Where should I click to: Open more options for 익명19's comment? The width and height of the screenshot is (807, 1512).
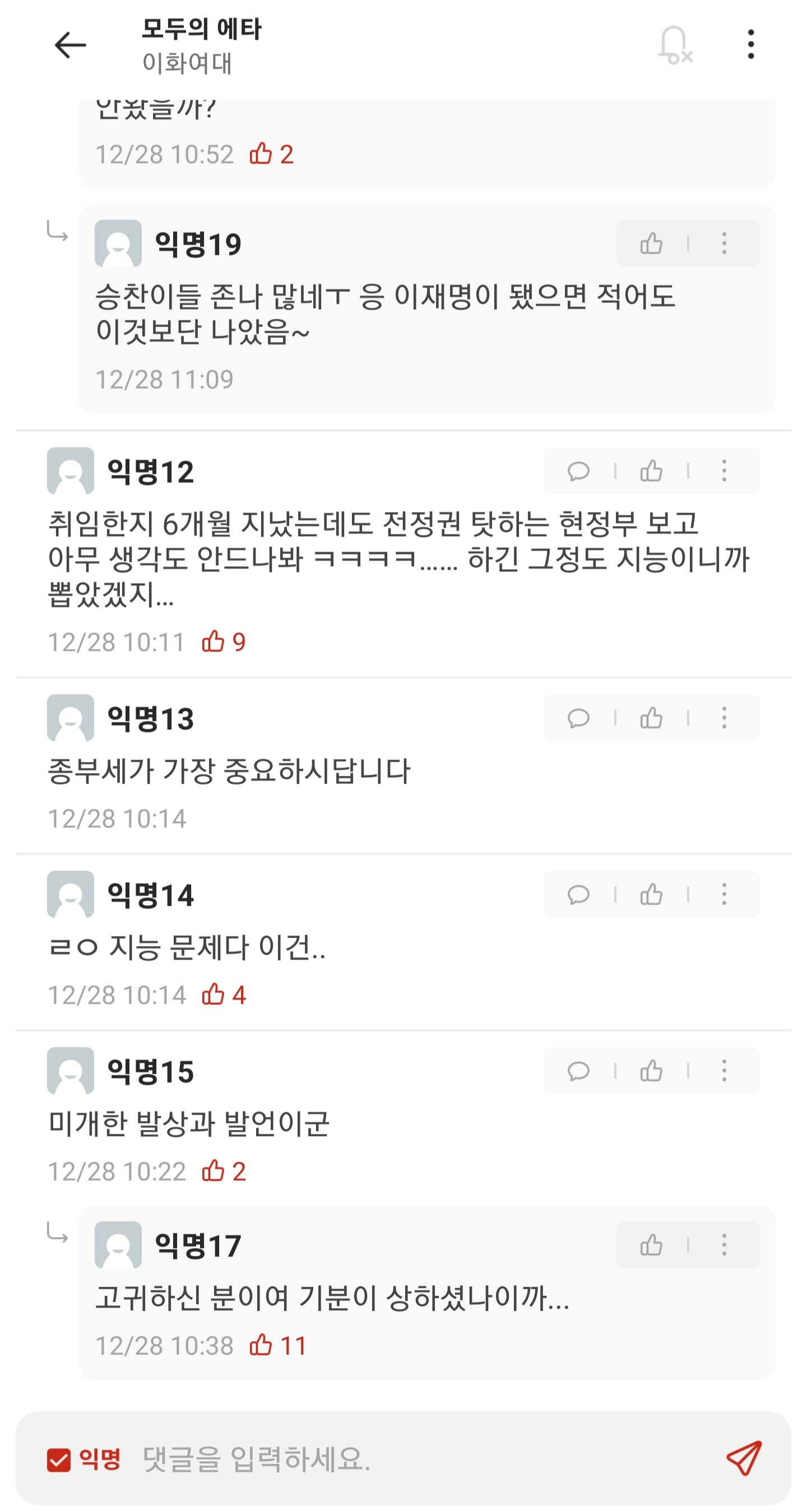tap(723, 244)
